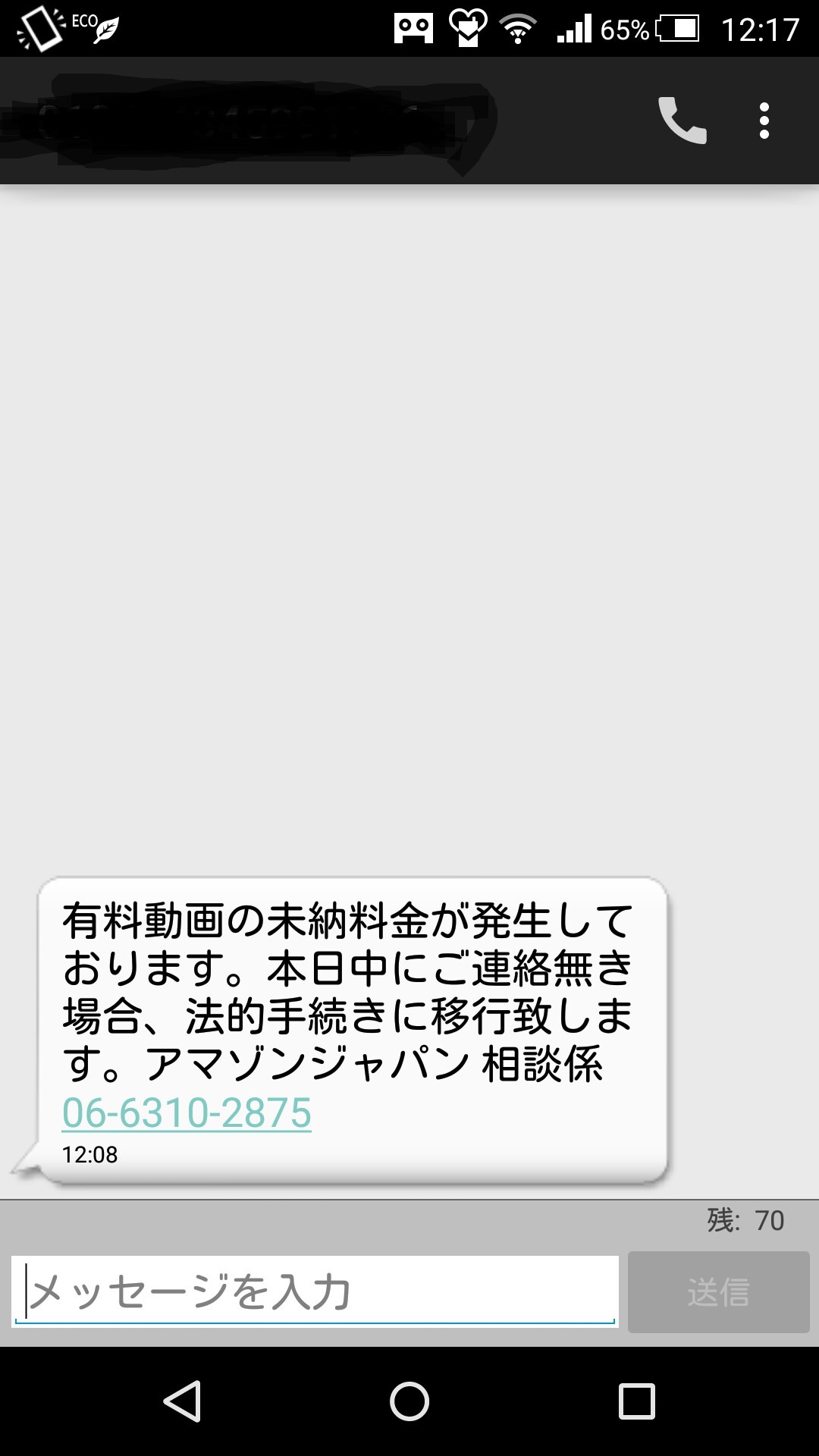Open the overflow menu
The image size is (819, 1456).
[x=764, y=121]
